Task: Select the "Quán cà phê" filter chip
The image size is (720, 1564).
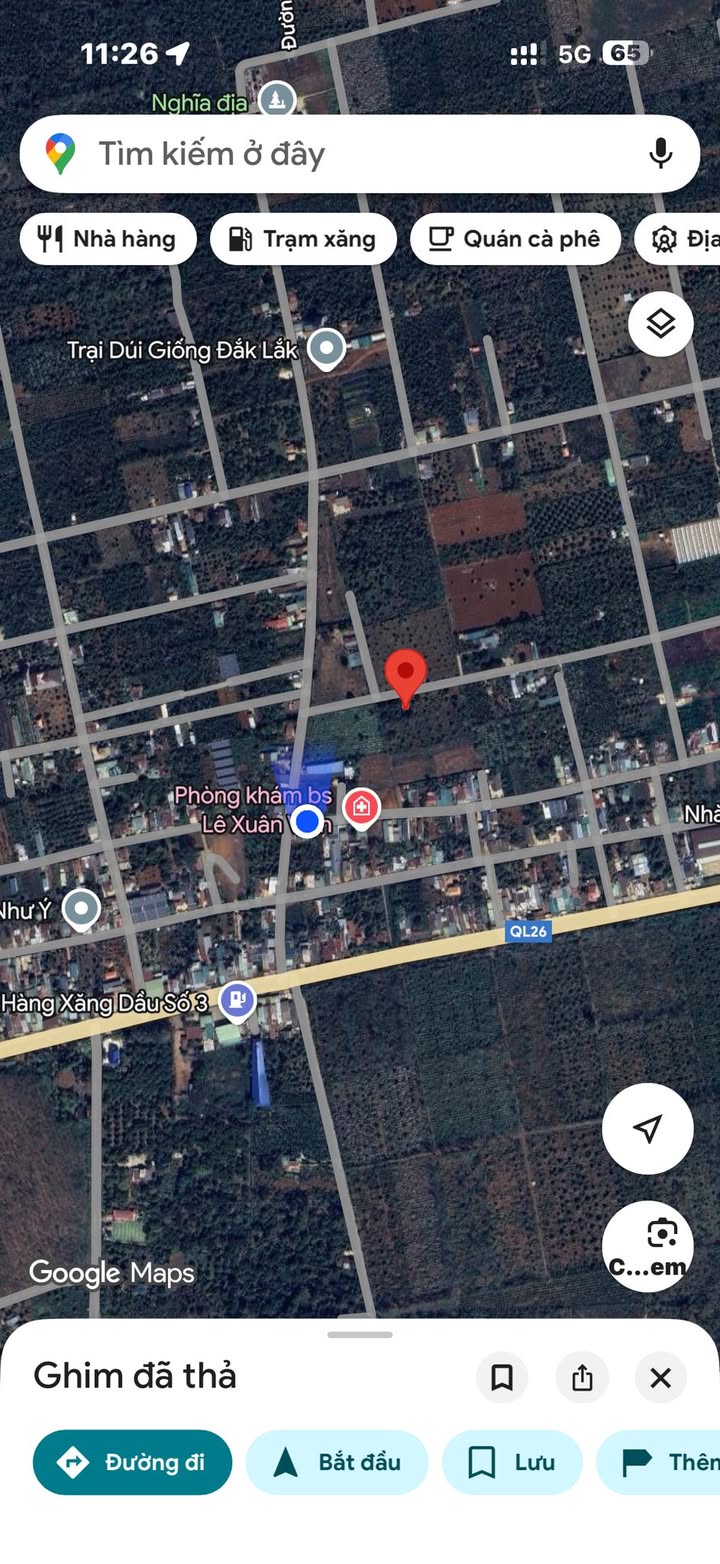Action: pyautogui.click(x=515, y=239)
